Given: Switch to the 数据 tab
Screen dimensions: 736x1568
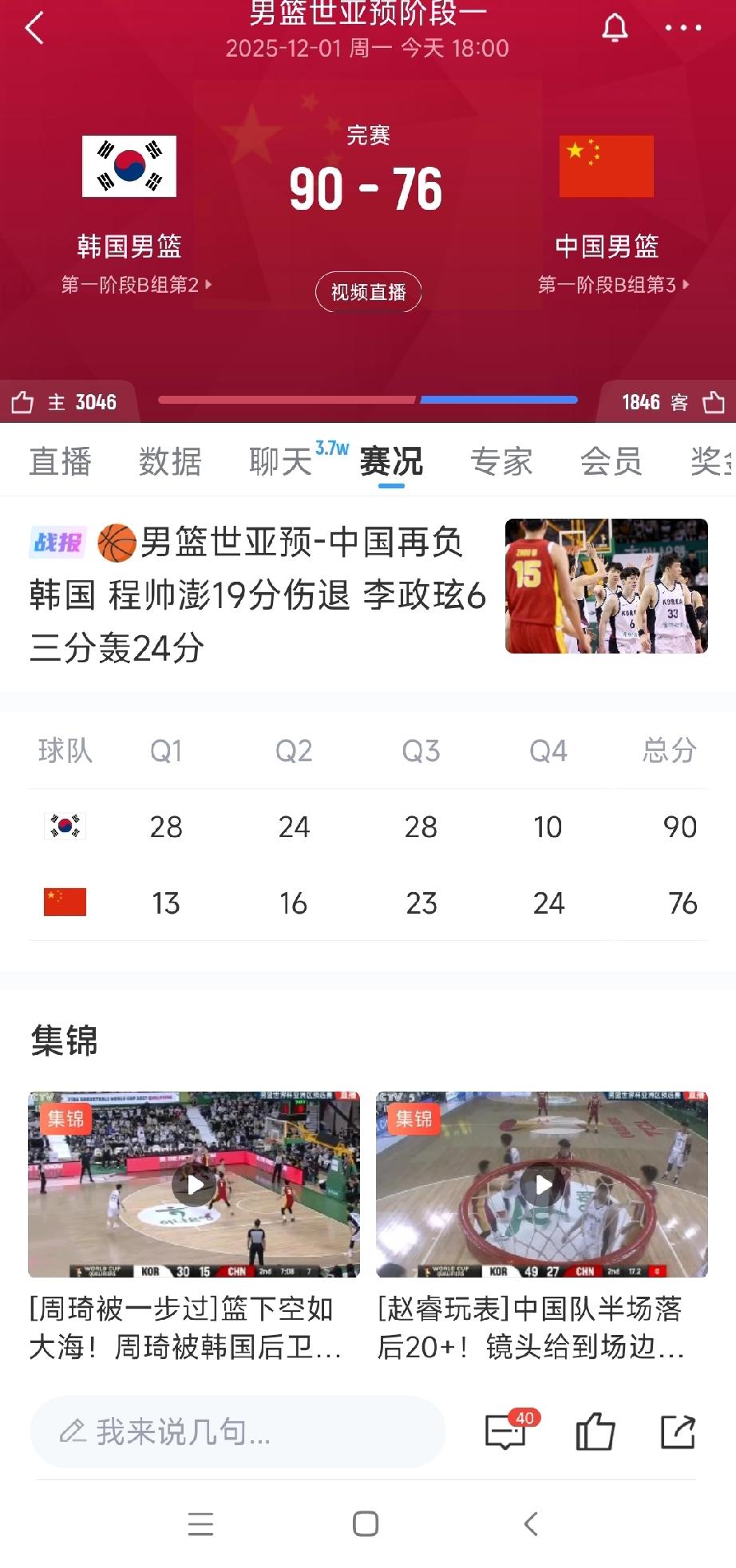Looking at the screenshot, I should tap(168, 461).
